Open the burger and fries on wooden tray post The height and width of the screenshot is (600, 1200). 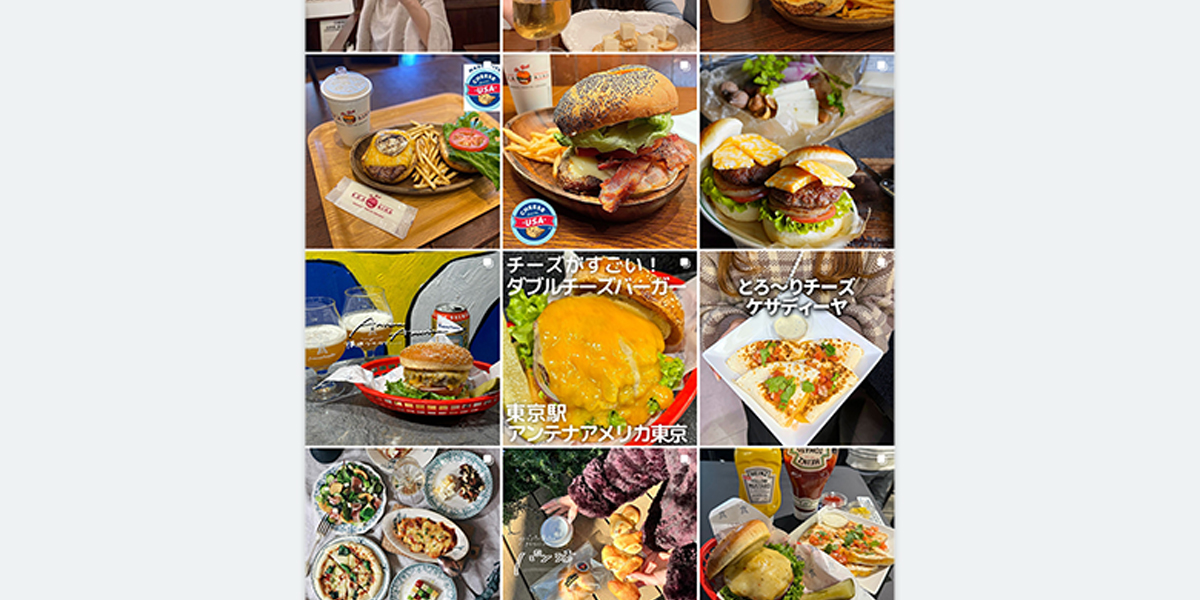(402, 151)
